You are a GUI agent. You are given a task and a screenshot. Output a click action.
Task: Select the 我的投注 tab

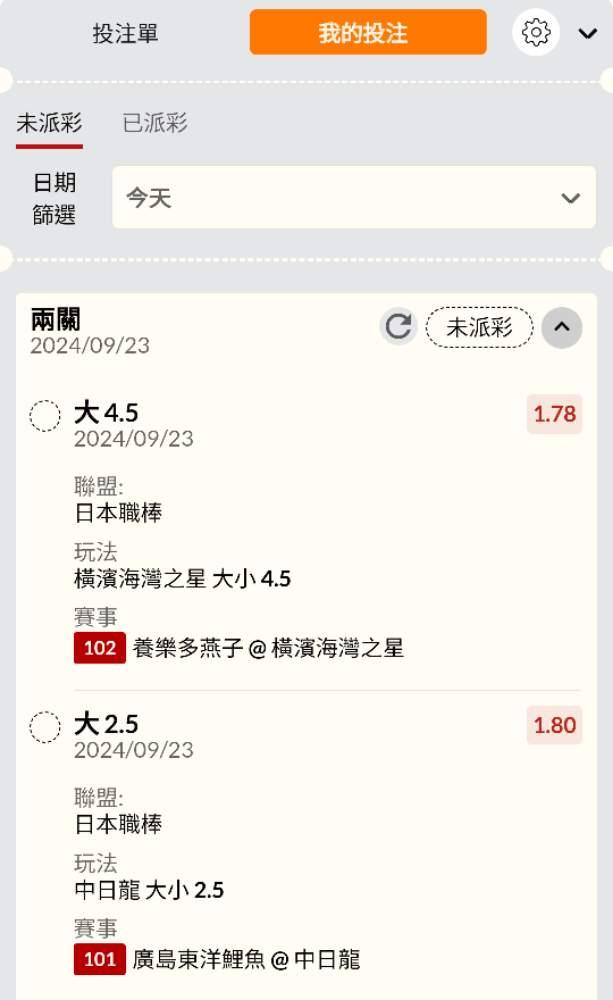pyautogui.click(x=367, y=33)
